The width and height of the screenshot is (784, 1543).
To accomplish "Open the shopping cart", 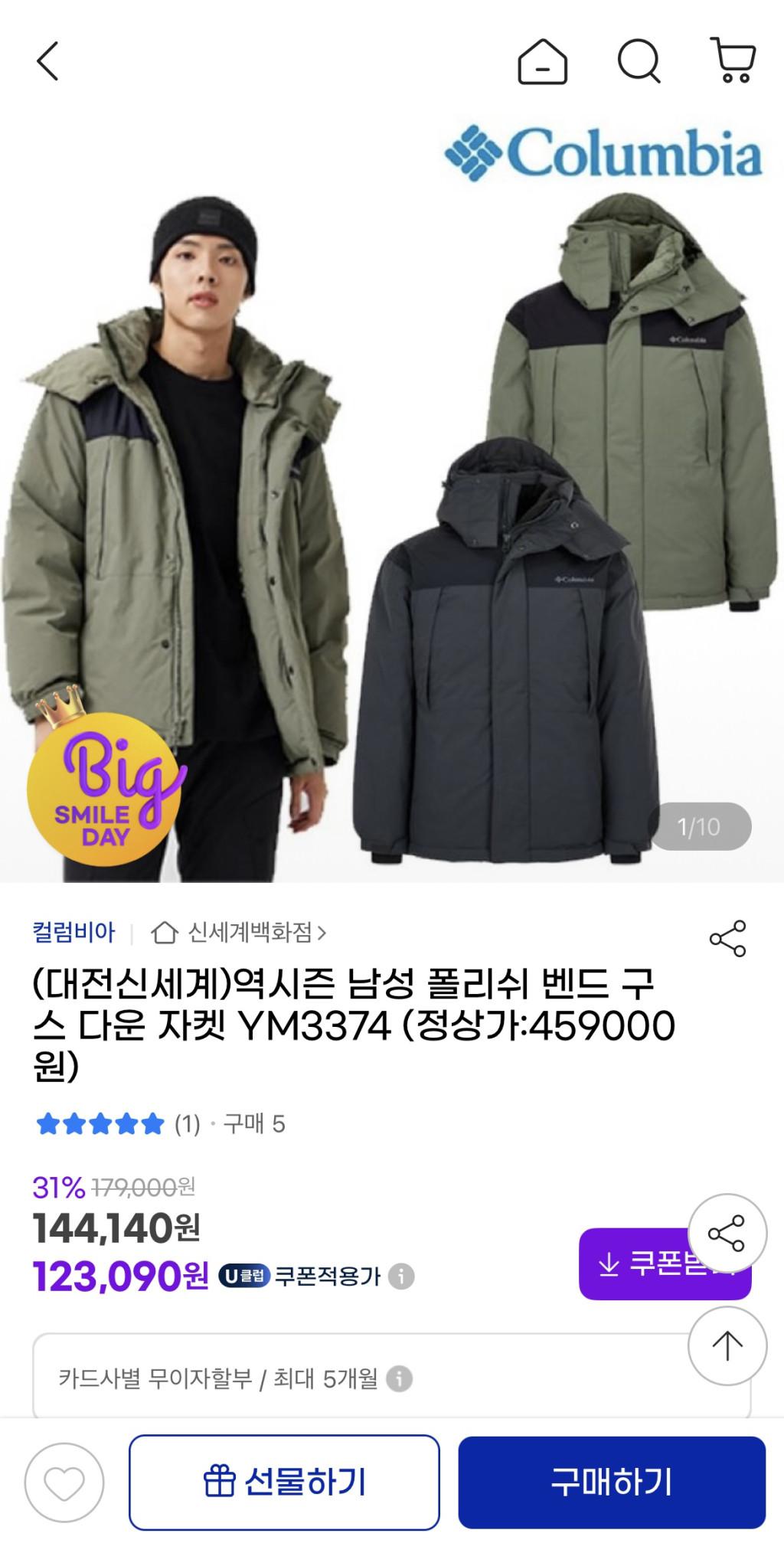I will (x=733, y=61).
